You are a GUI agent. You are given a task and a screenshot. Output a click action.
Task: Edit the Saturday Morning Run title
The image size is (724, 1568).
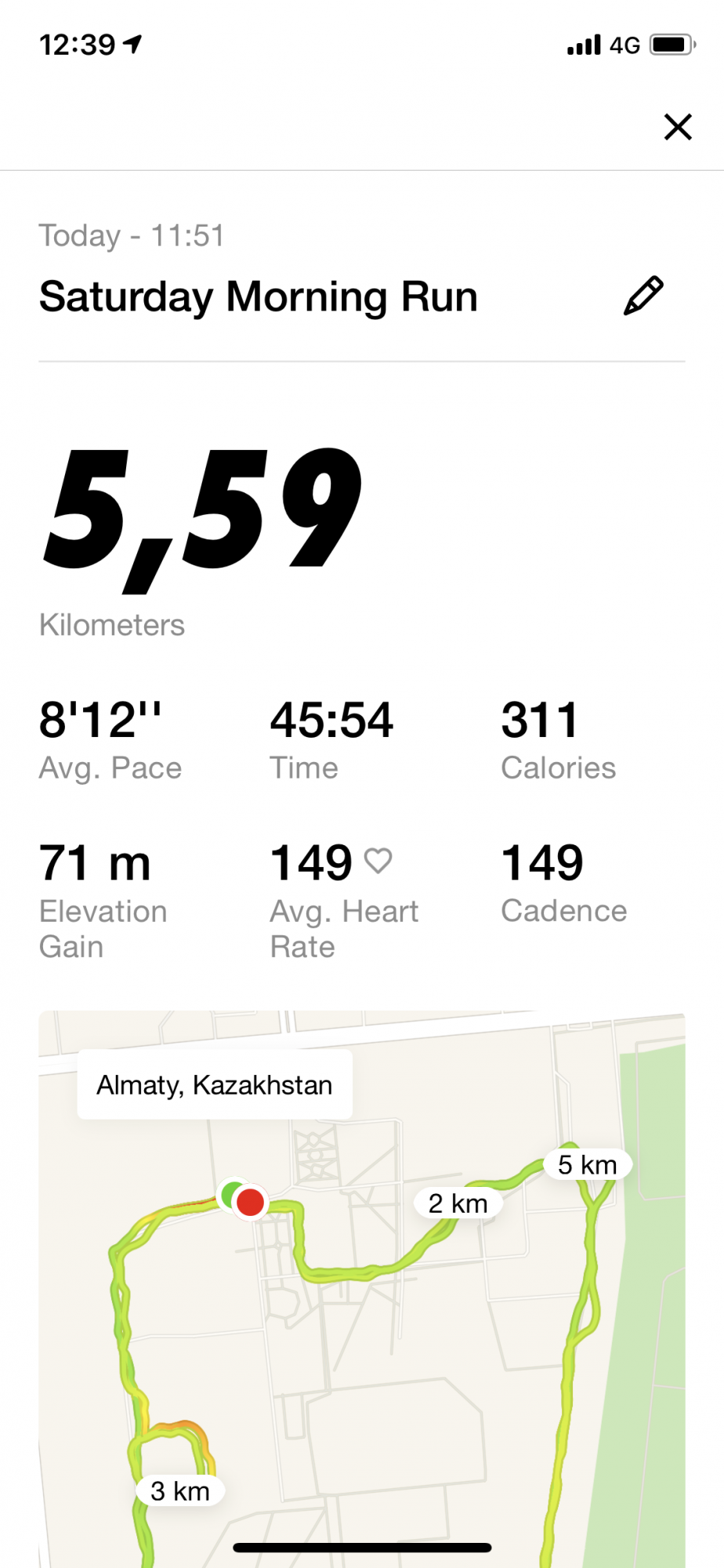pyautogui.click(x=643, y=296)
